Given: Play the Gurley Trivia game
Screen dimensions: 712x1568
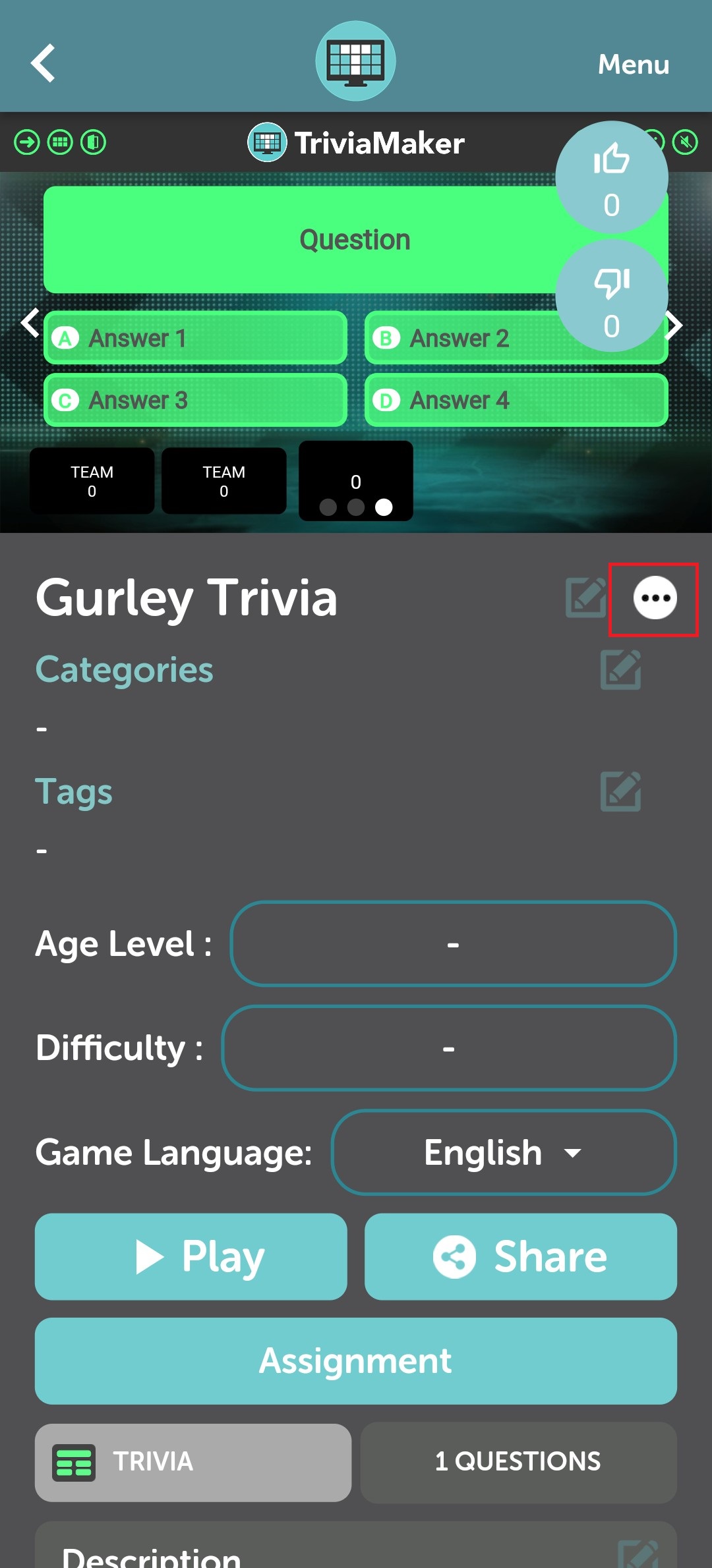Looking at the screenshot, I should (x=191, y=1256).
